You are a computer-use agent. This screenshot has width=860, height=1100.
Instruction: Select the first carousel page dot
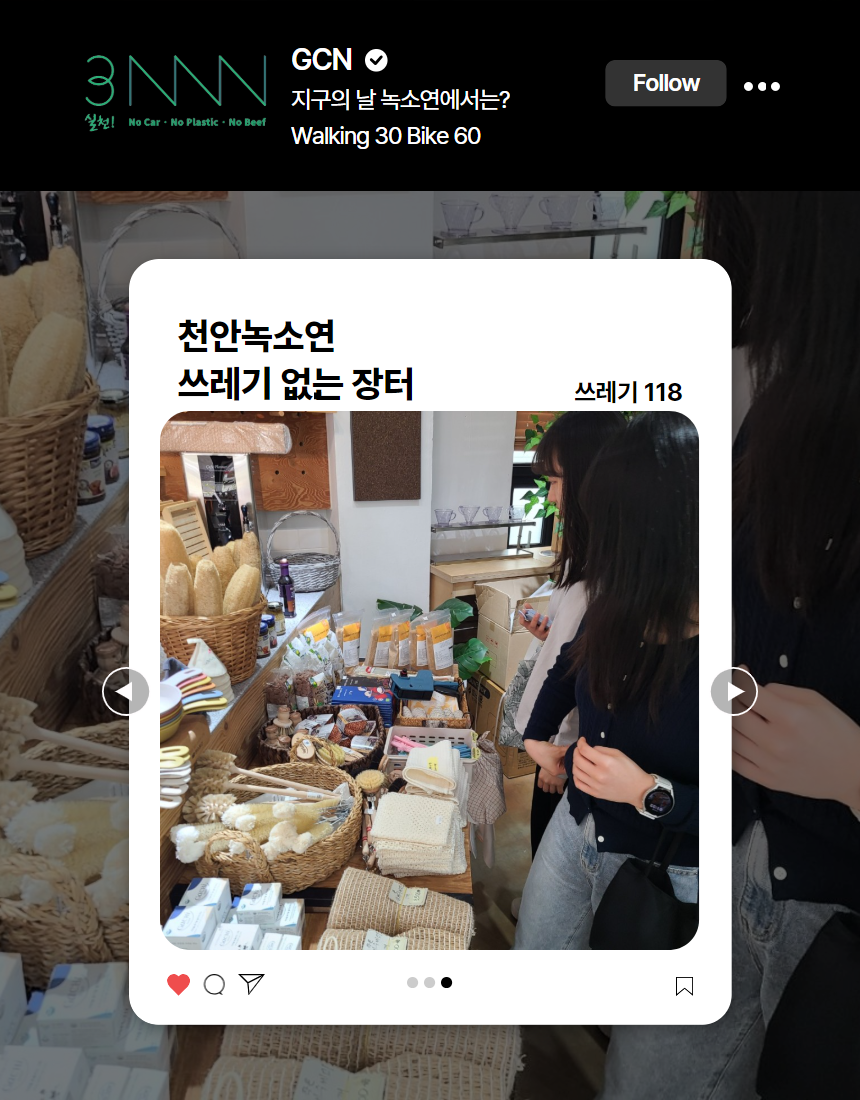click(x=412, y=982)
